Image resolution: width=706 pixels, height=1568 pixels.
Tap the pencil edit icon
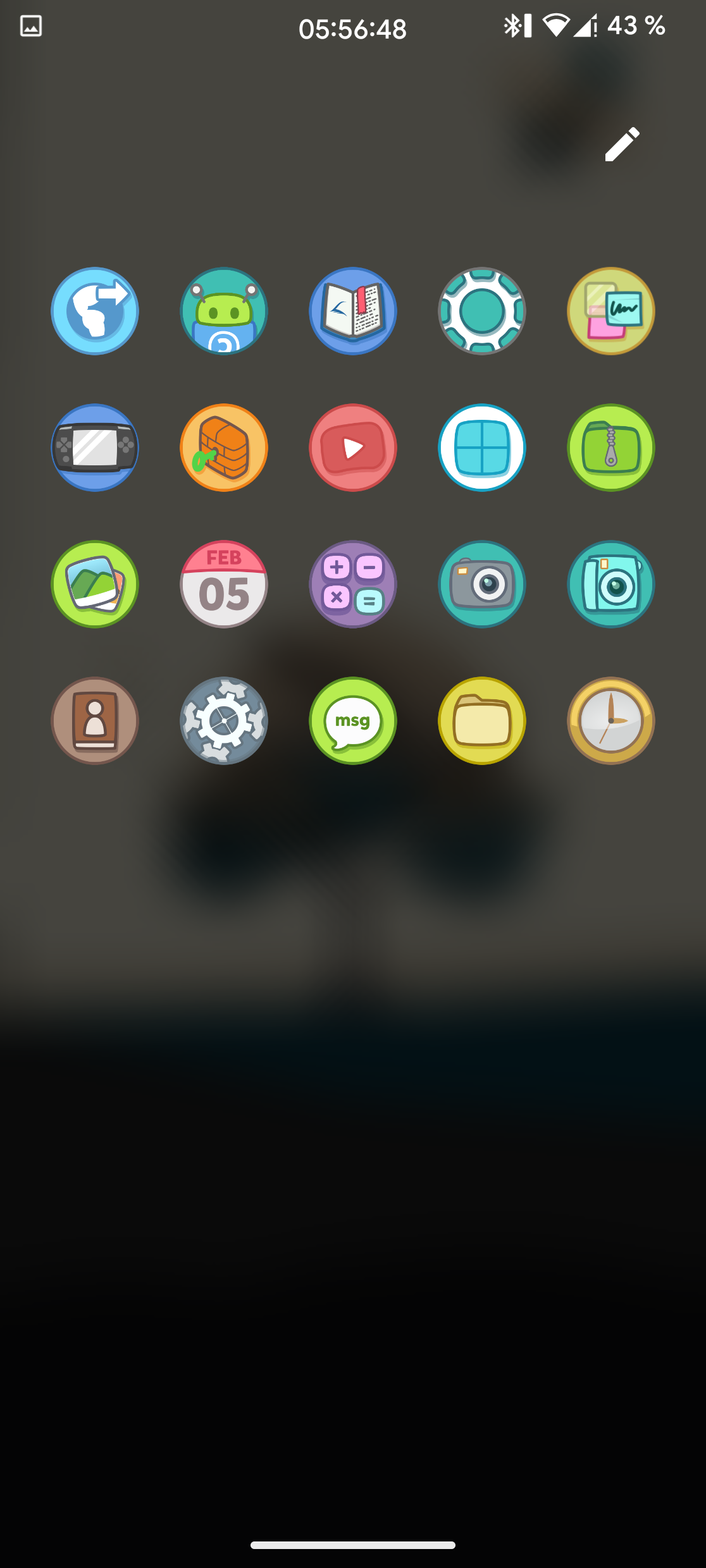(x=622, y=144)
